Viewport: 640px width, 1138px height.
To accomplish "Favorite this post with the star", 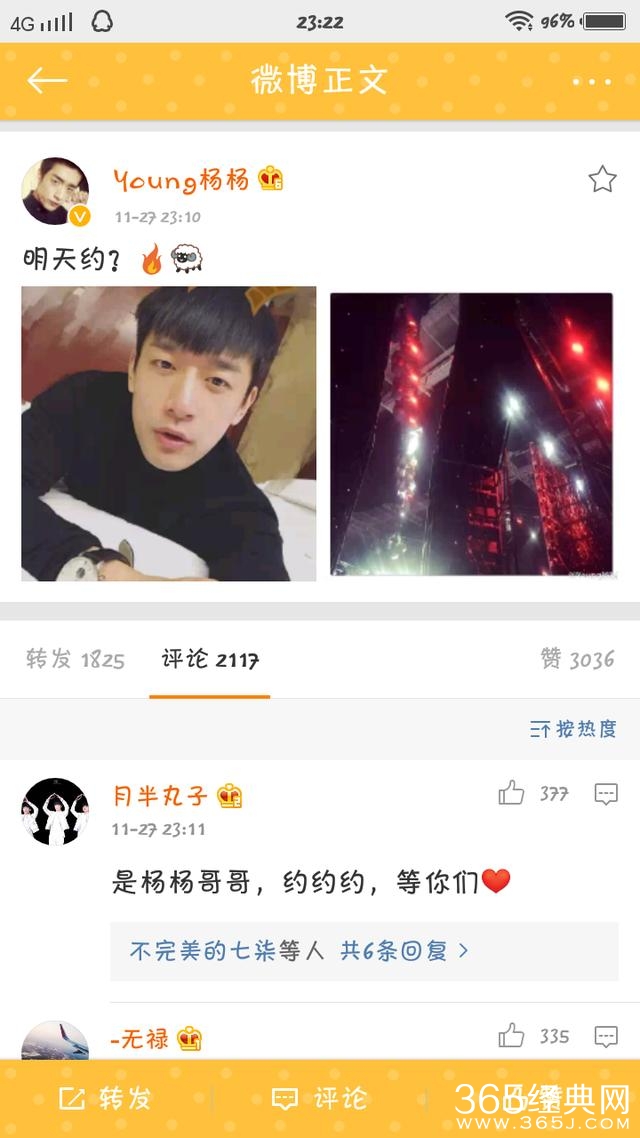I will tap(602, 179).
